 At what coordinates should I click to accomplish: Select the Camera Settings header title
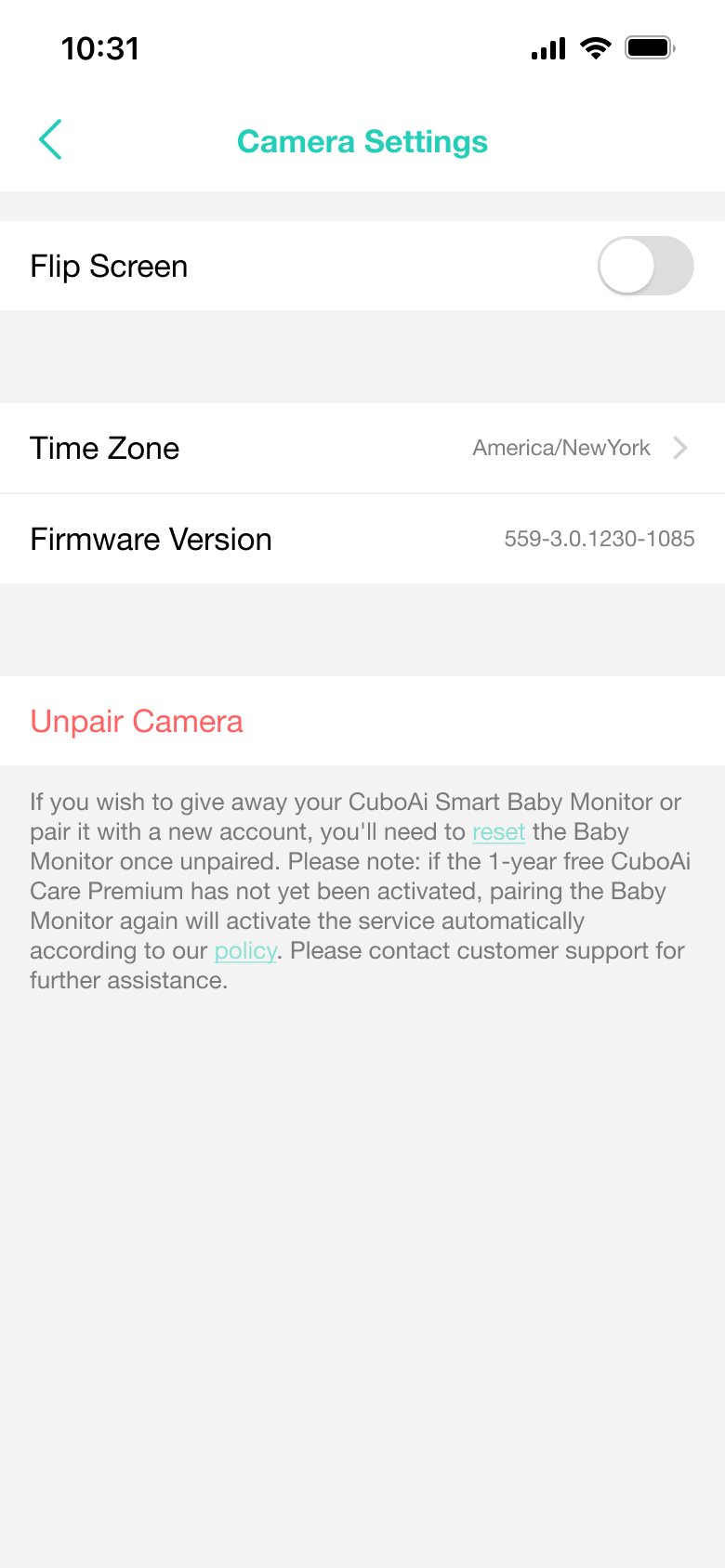click(362, 141)
